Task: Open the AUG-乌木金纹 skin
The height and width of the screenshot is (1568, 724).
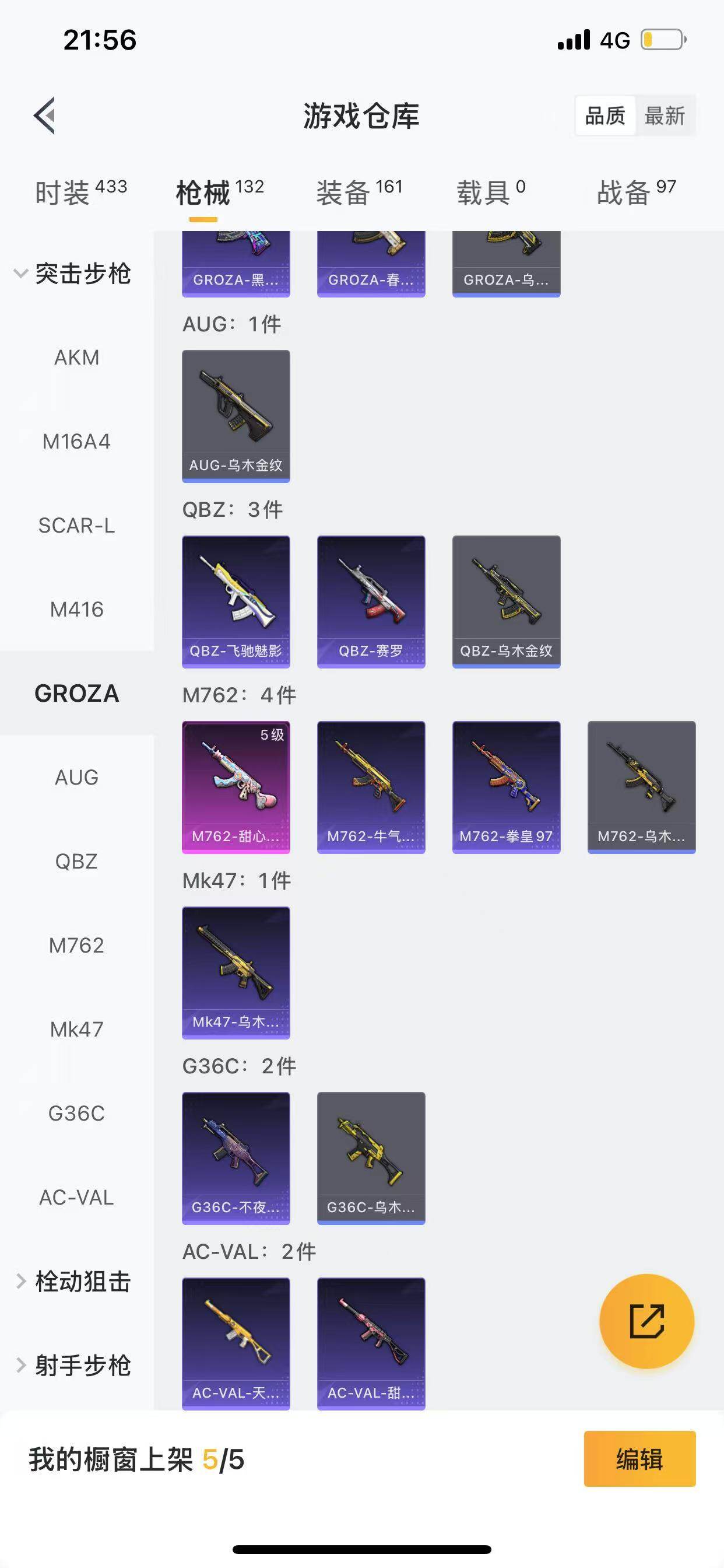Action: coord(236,416)
